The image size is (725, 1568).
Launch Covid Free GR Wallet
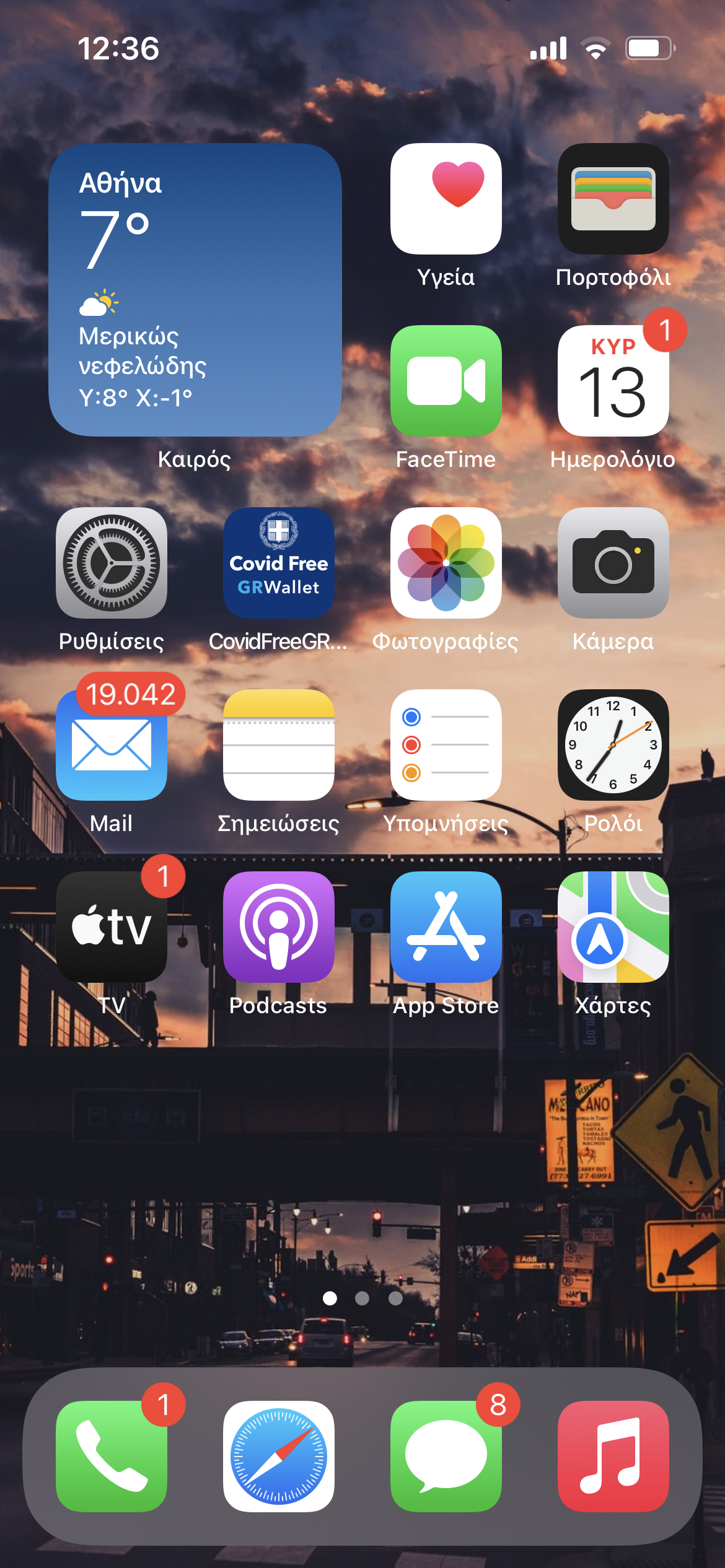tap(279, 563)
